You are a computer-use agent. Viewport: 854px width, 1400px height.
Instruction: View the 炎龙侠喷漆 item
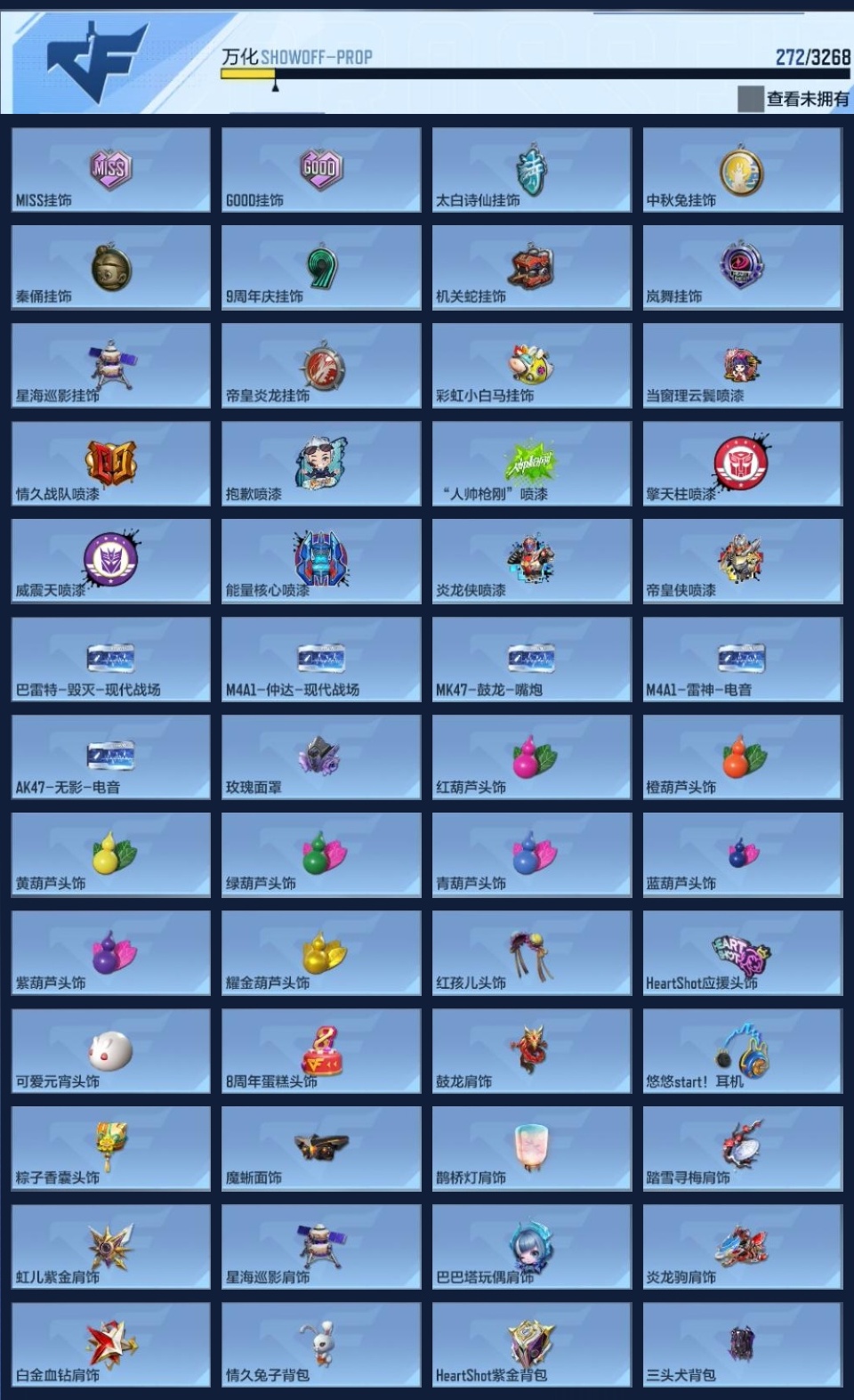[x=531, y=562]
